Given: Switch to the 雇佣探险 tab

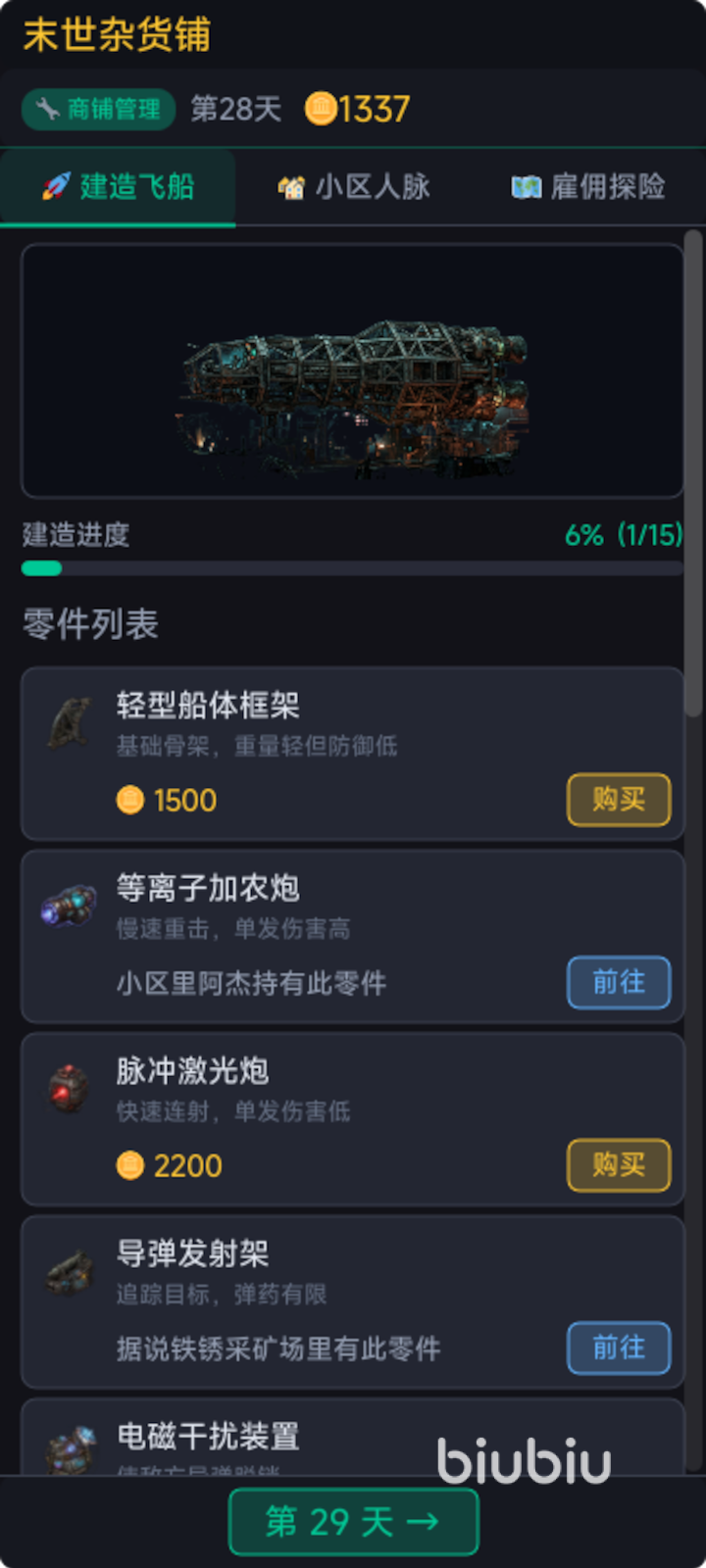Looking at the screenshot, I should [588, 186].
